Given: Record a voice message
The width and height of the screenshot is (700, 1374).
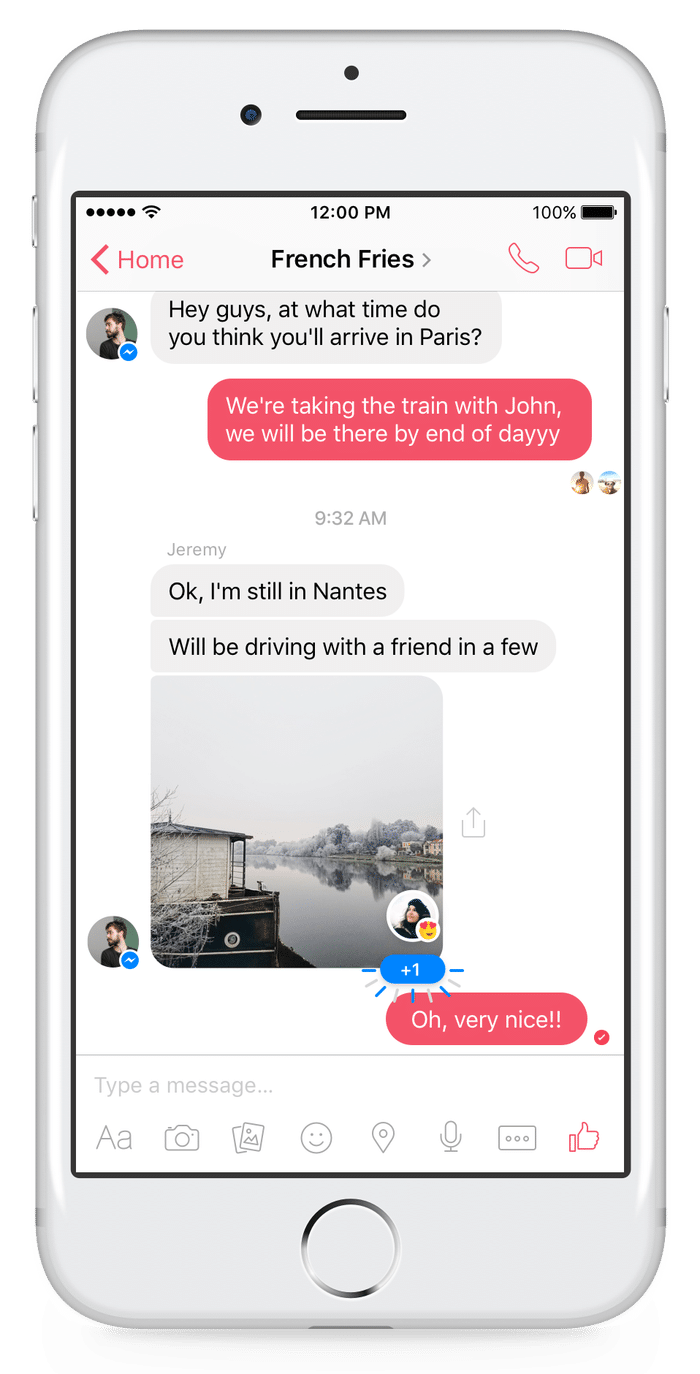Looking at the screenshot, I should [451, 1137].
